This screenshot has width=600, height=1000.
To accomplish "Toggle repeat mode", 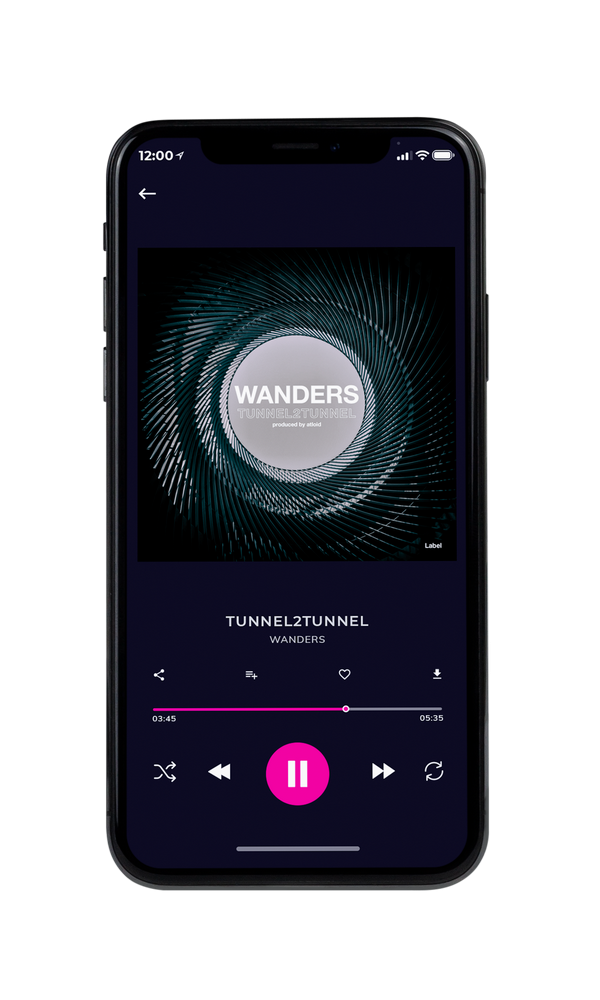I will (x=434, y=771).
